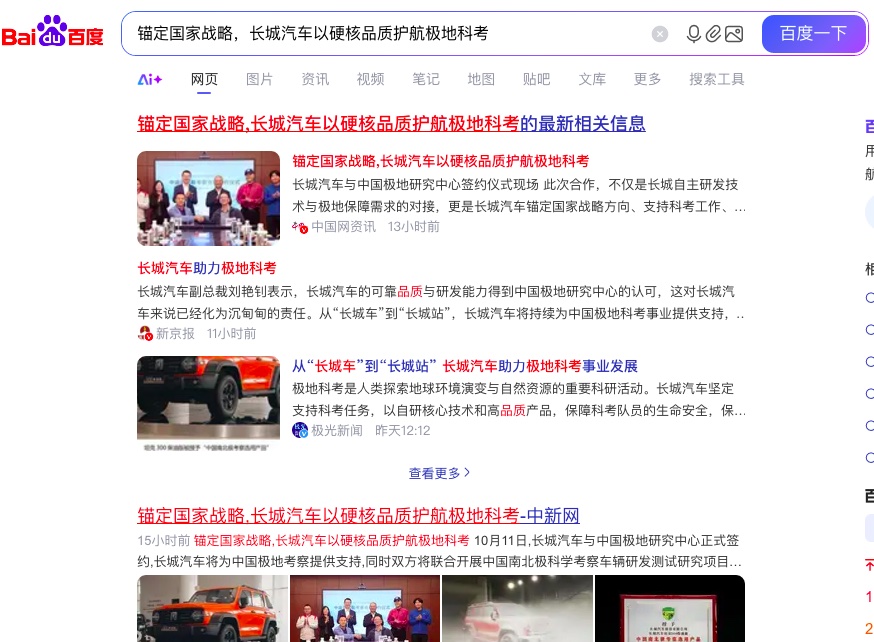Viewport: 874px width, 642px height.
Task: Open 长城汽车助力极地科考 news result
Action: [207, 268]
